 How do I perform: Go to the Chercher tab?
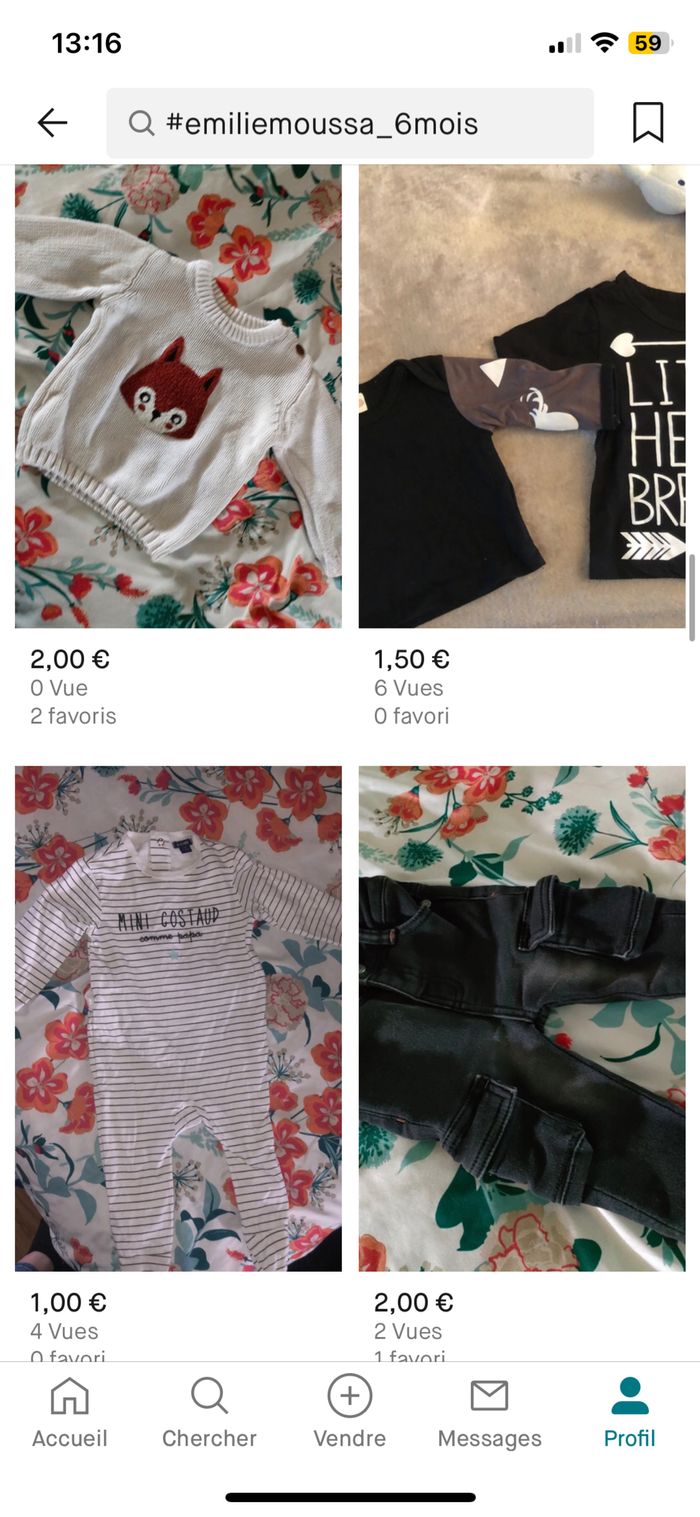[209, 1411]
